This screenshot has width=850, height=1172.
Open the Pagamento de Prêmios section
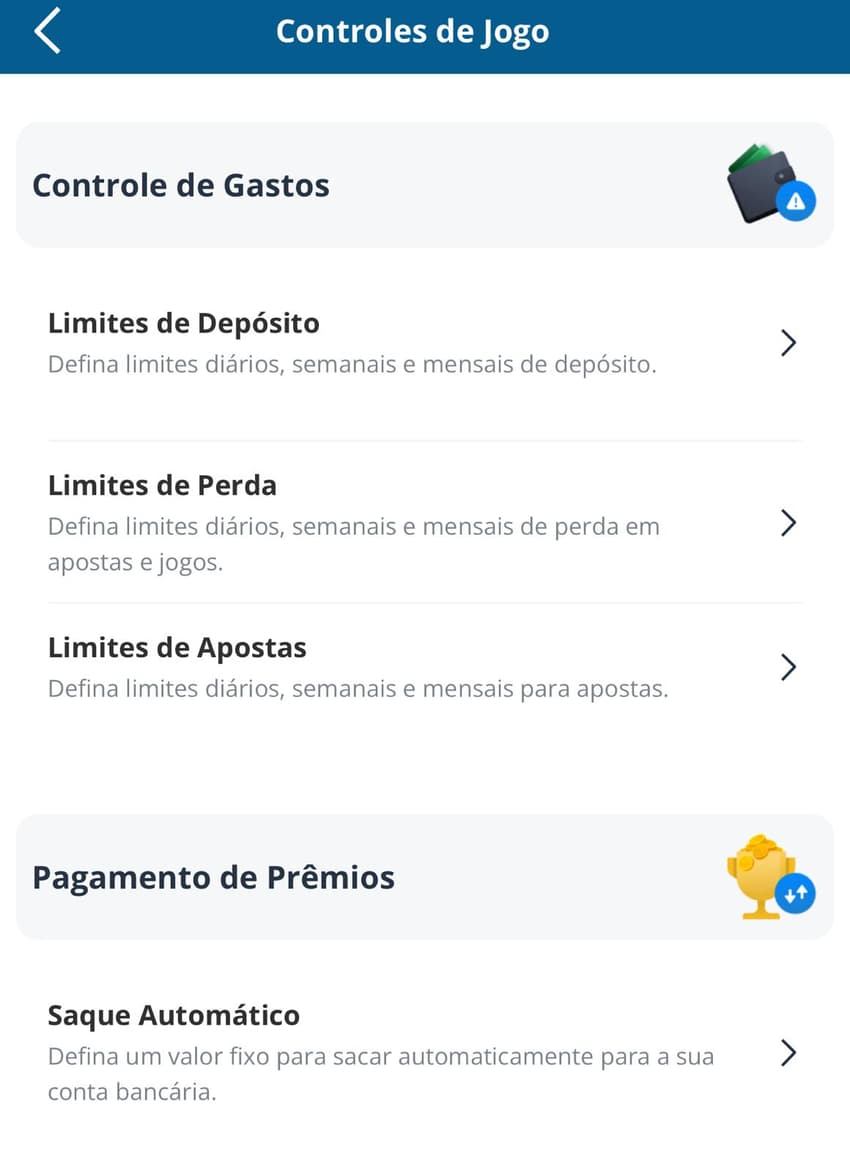tap(215, 877)
